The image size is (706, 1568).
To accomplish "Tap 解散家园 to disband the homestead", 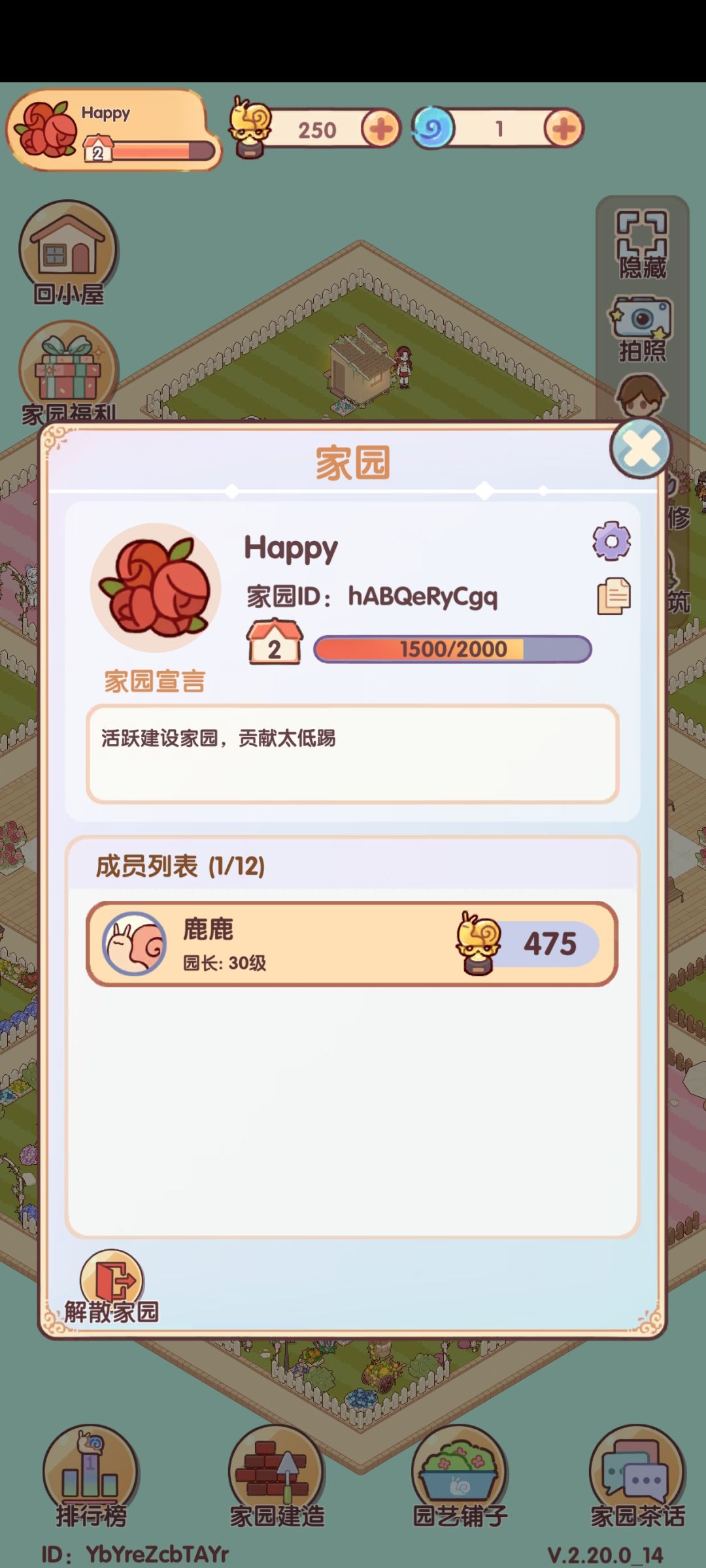I will pyautogui.click(x=112, y=1288).
